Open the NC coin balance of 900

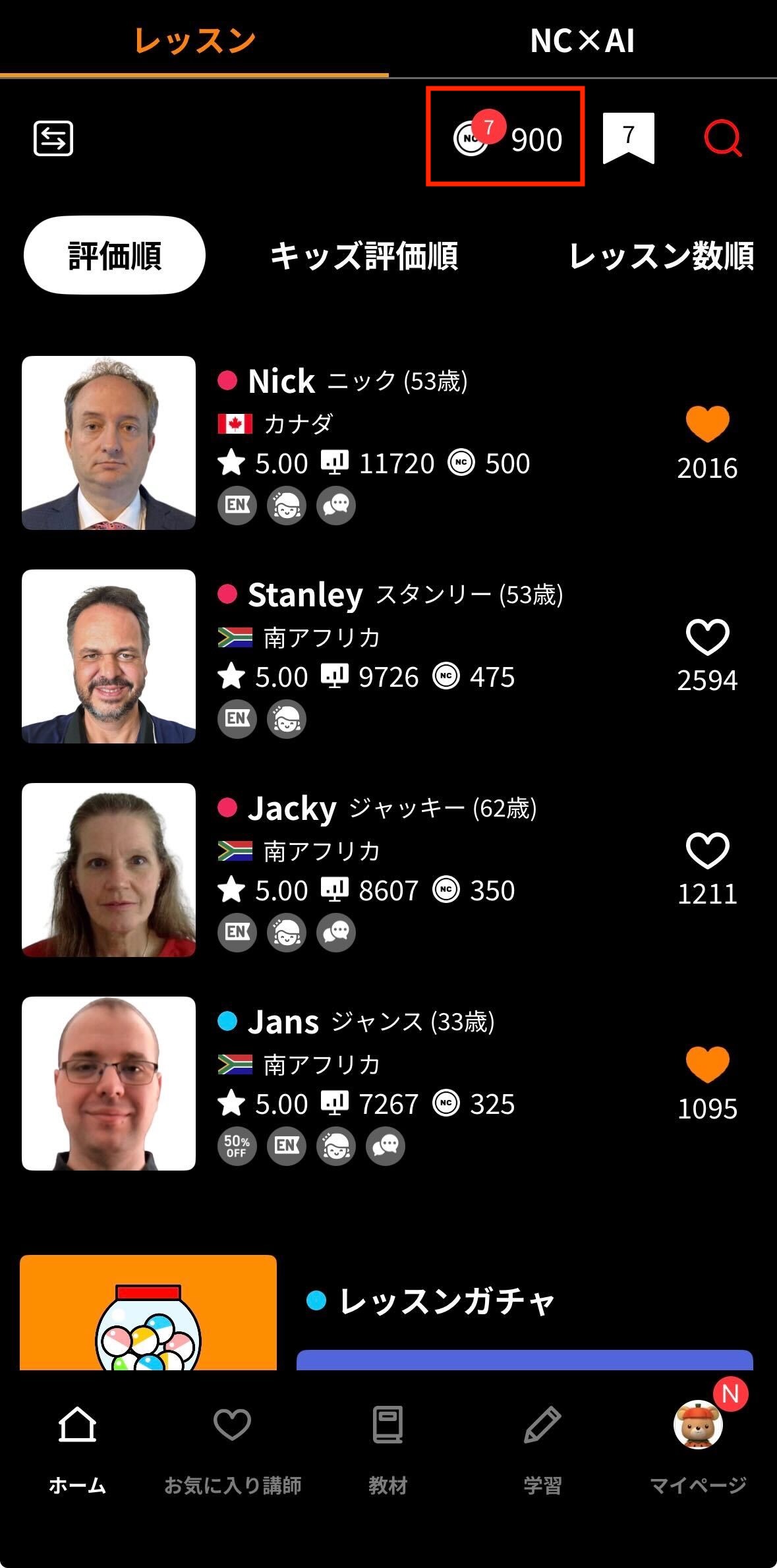click(506, 138)
